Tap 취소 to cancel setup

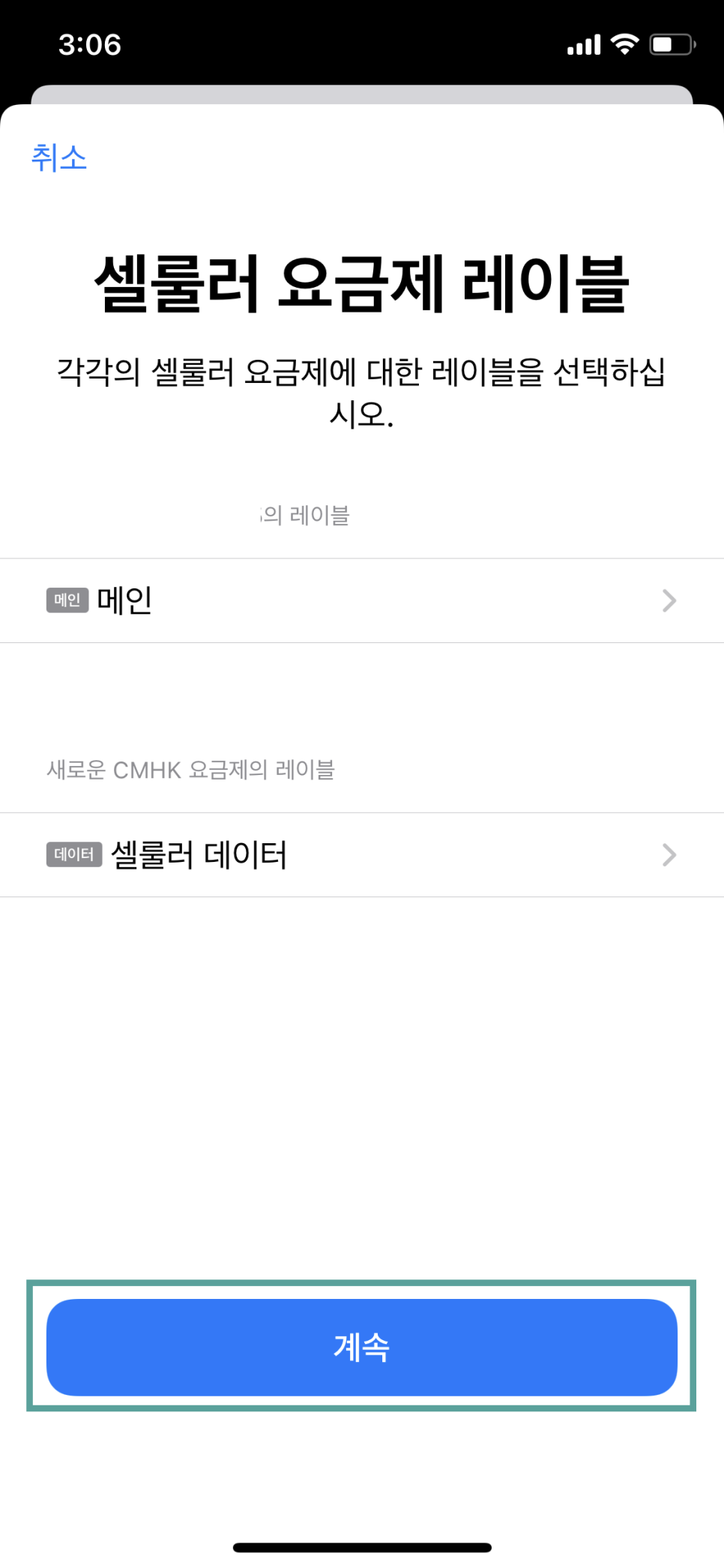tap(59, 158)
